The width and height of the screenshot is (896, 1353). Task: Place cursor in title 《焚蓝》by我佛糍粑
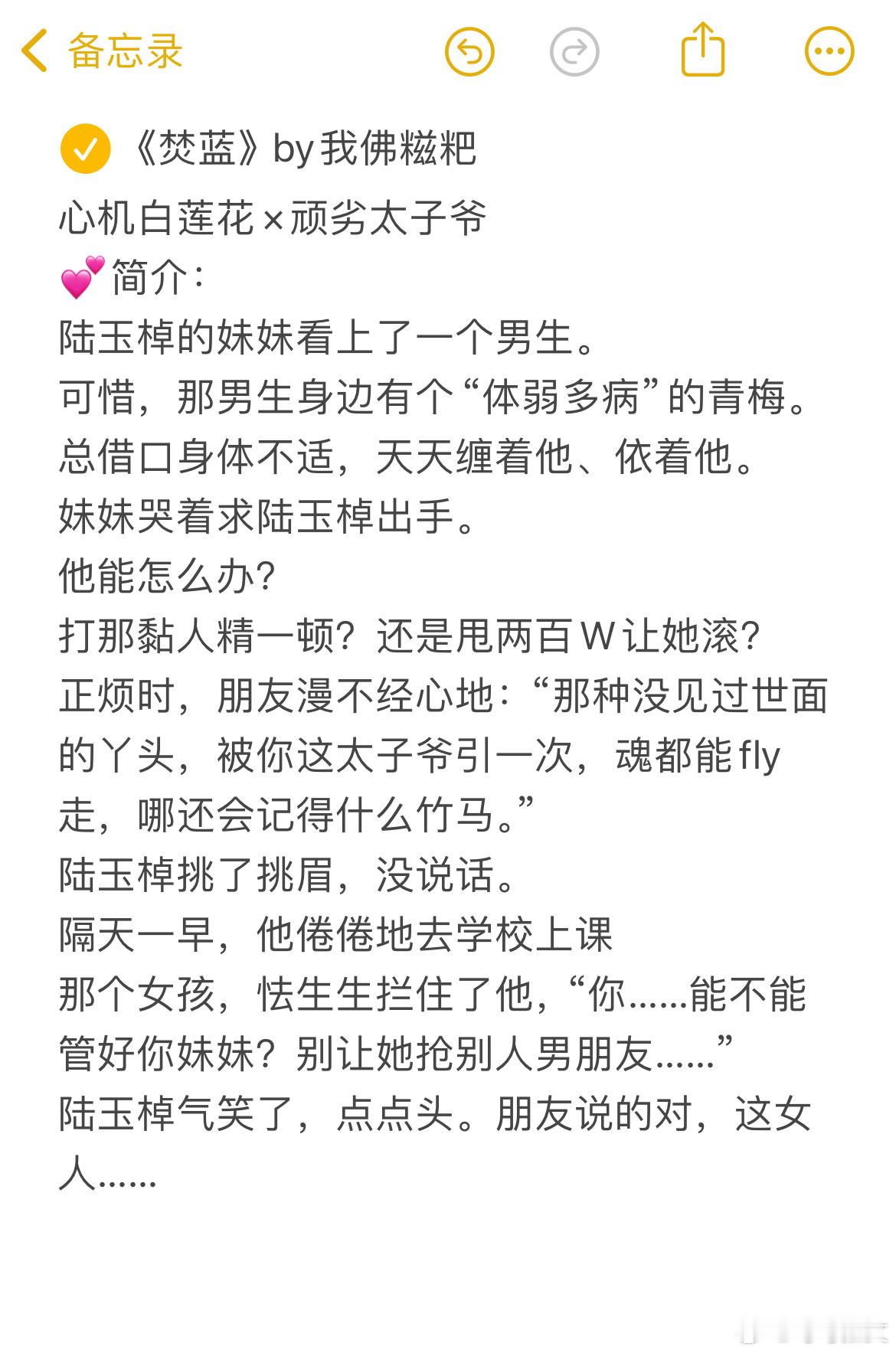(x=306, y=149)
